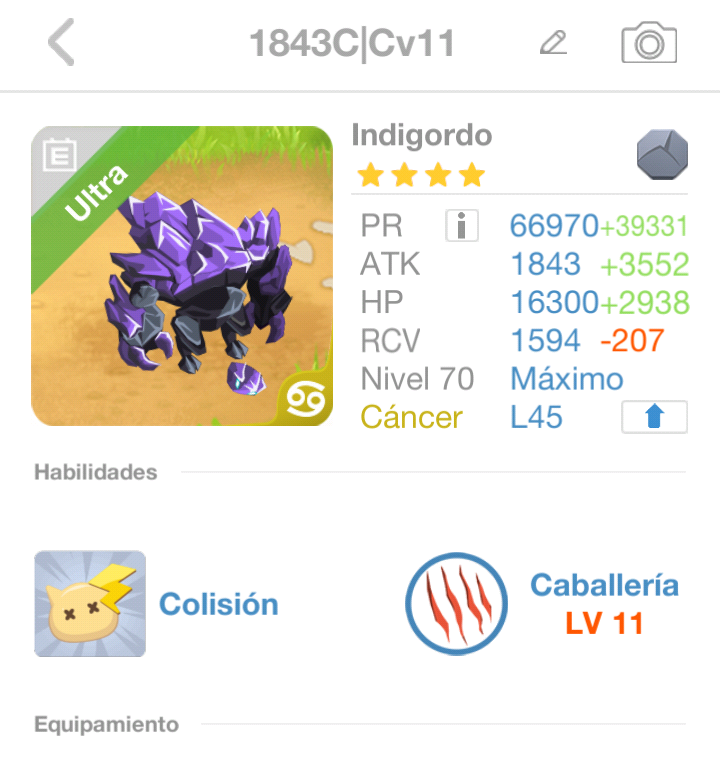Tap the rock element type icon
The image size is (720, 758).
pyautogui.click(x=662, y=156)
